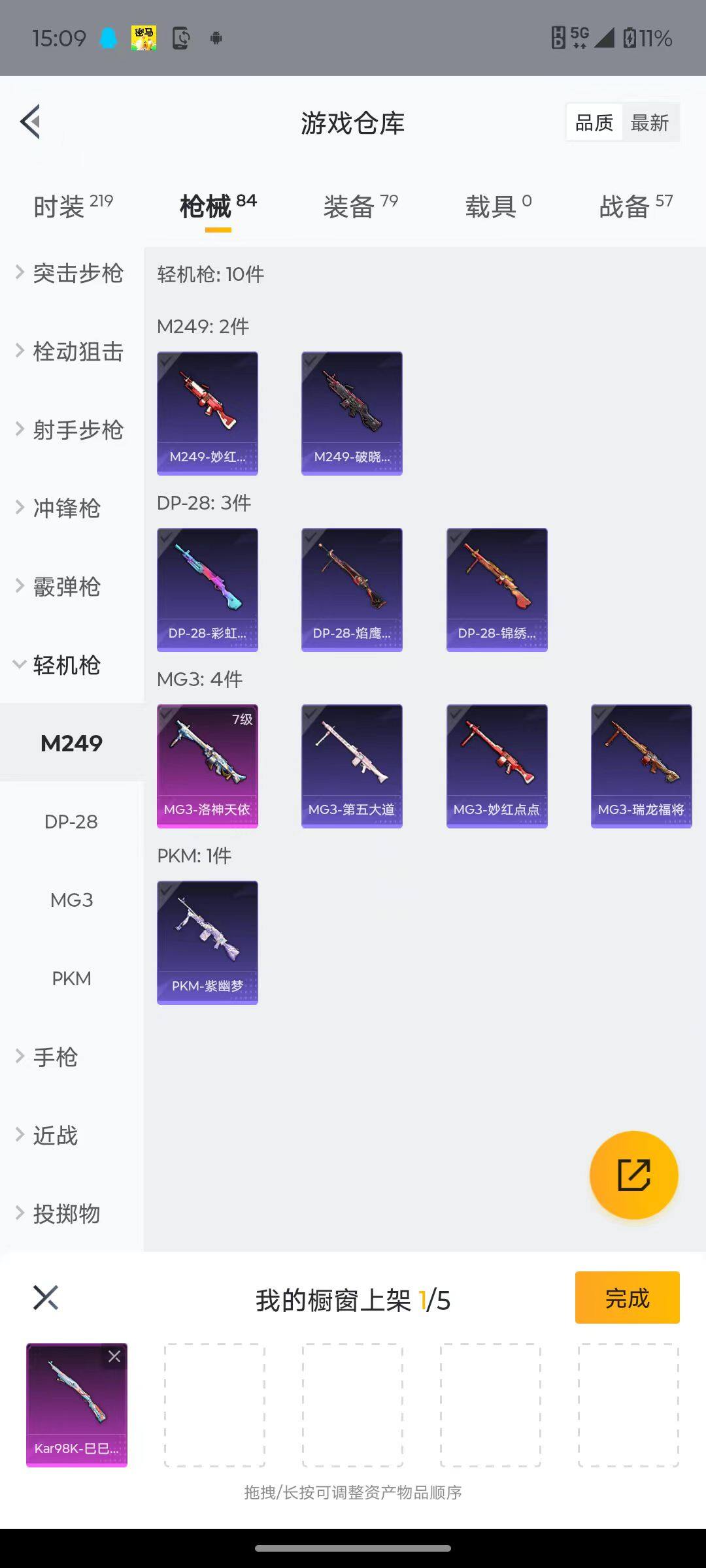Choose the PKM-紫幽梦 skin

coord(207,942)
